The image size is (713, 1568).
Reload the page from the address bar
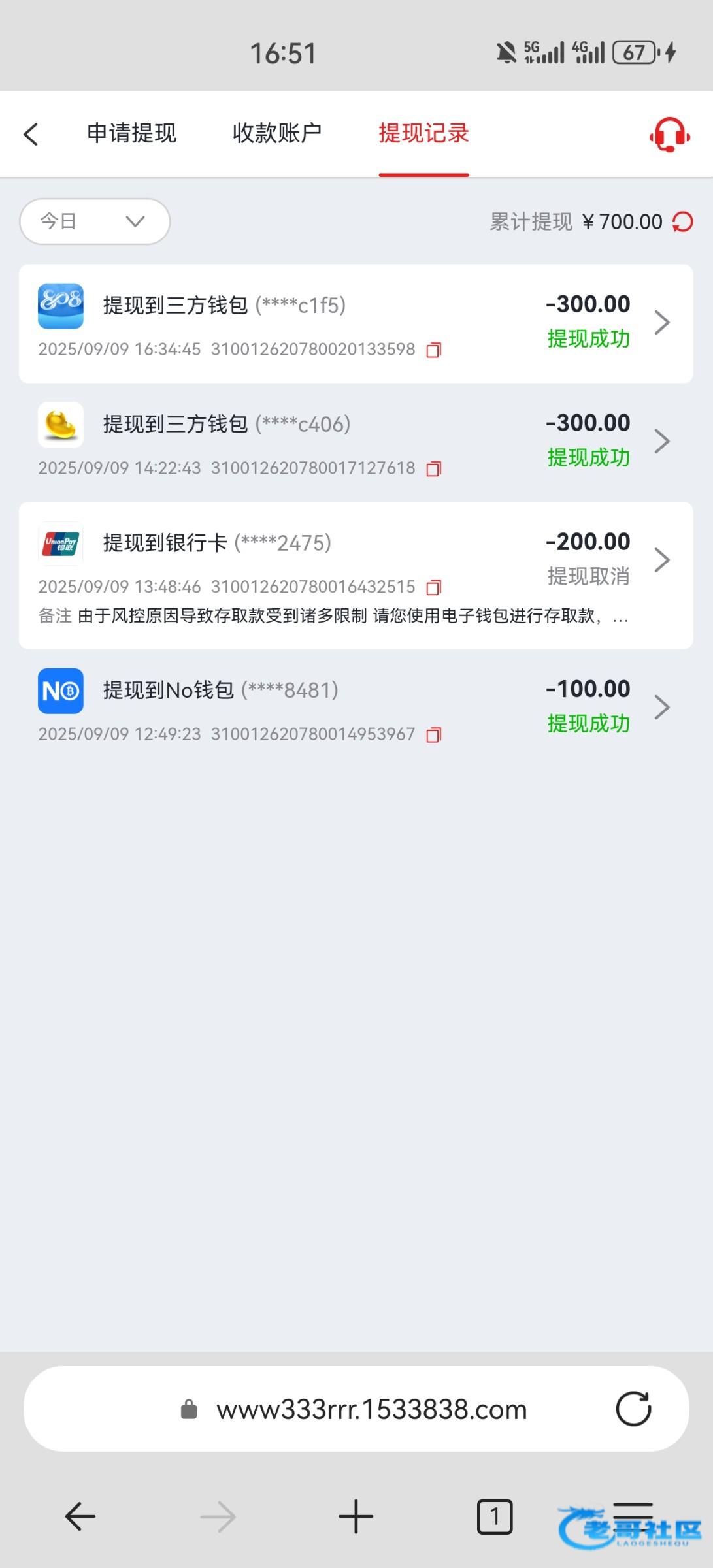pos(633,1409)
